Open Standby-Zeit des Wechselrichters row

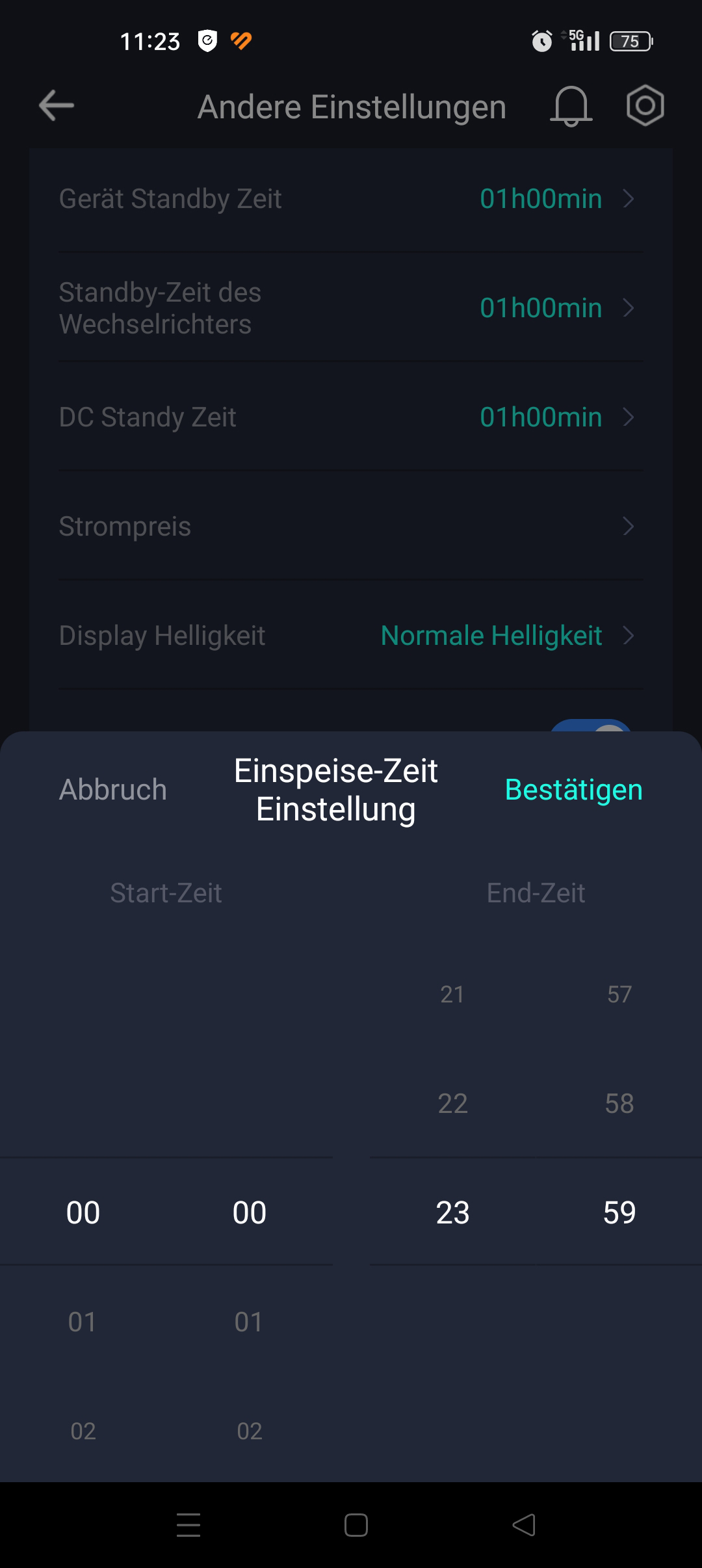[x=351, y=308]
